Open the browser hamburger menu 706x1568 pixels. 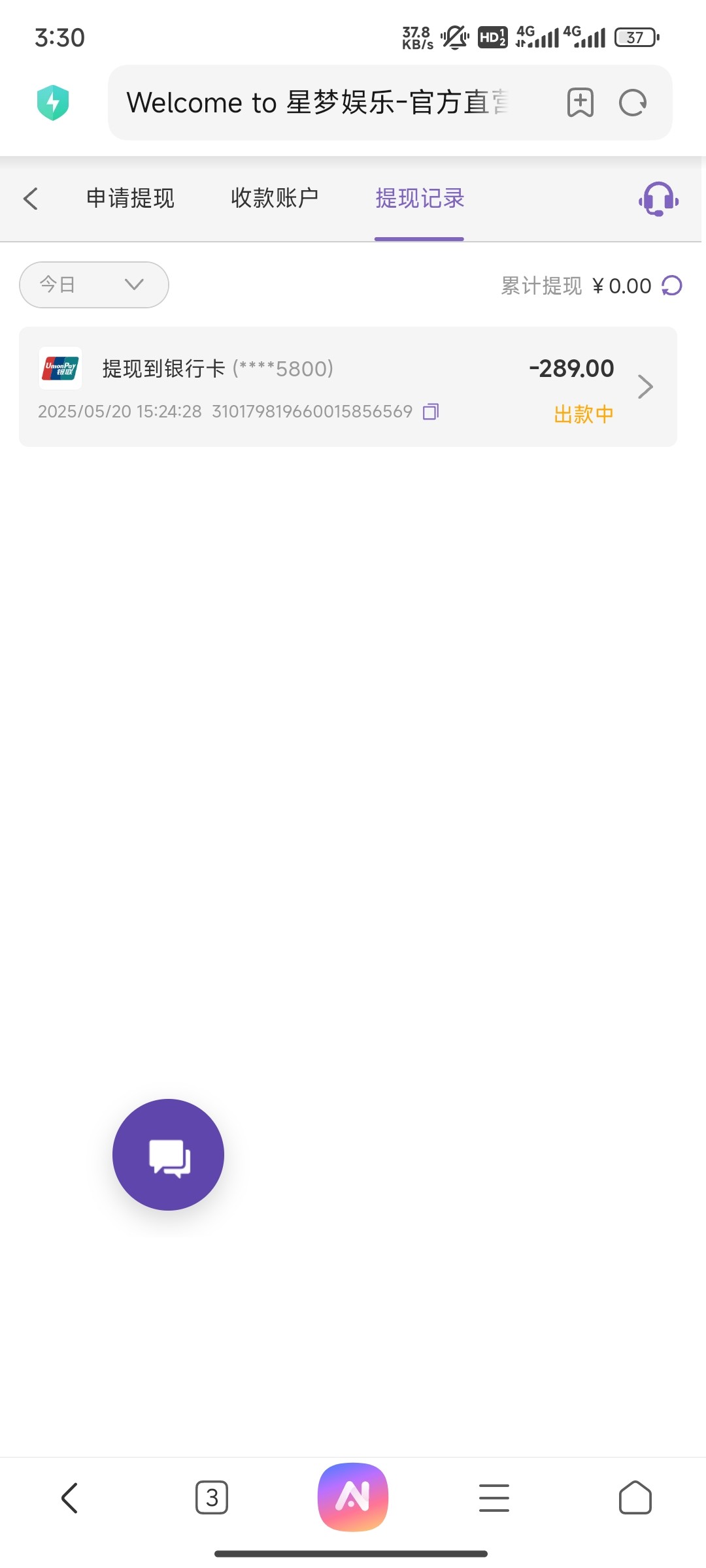click(x=494, y=1497)
